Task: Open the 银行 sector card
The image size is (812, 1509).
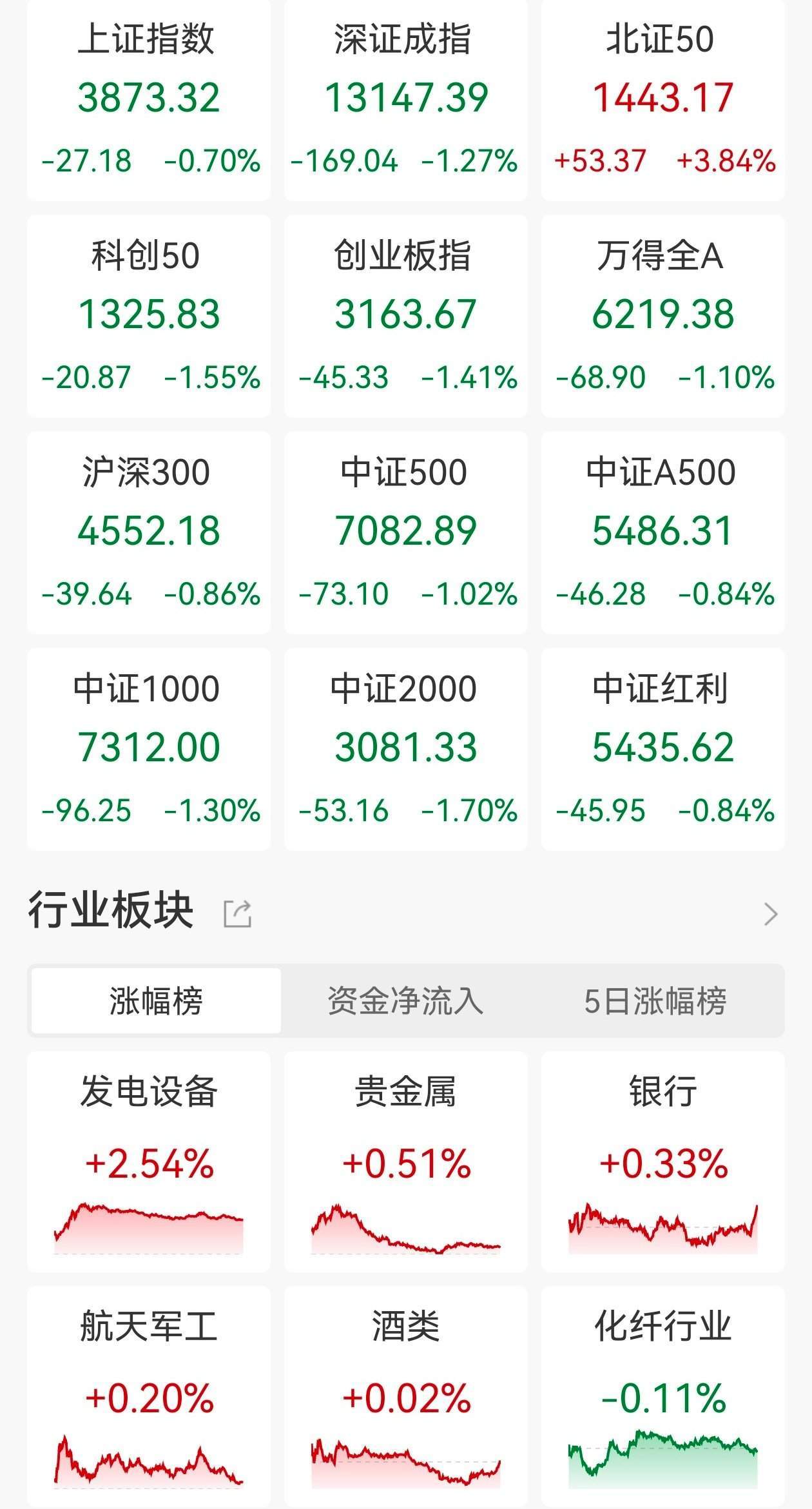Action: coord(662,1162)
